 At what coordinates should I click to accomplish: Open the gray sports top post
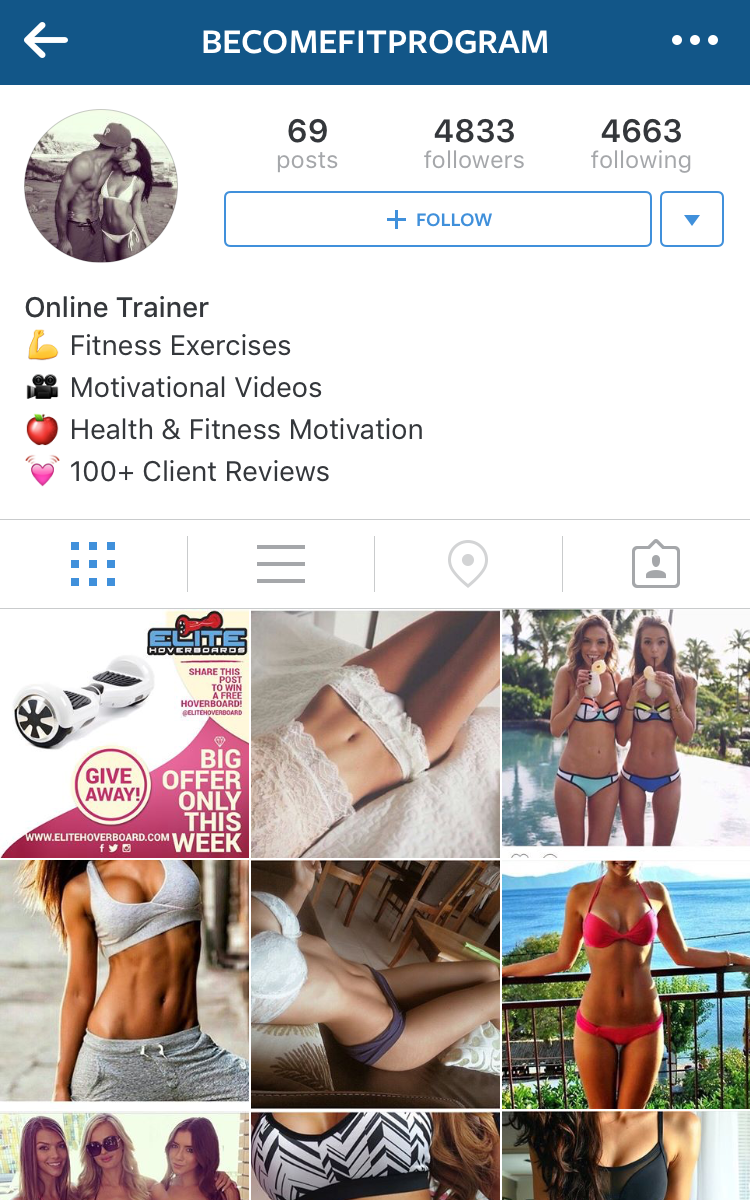pos(124,984)
